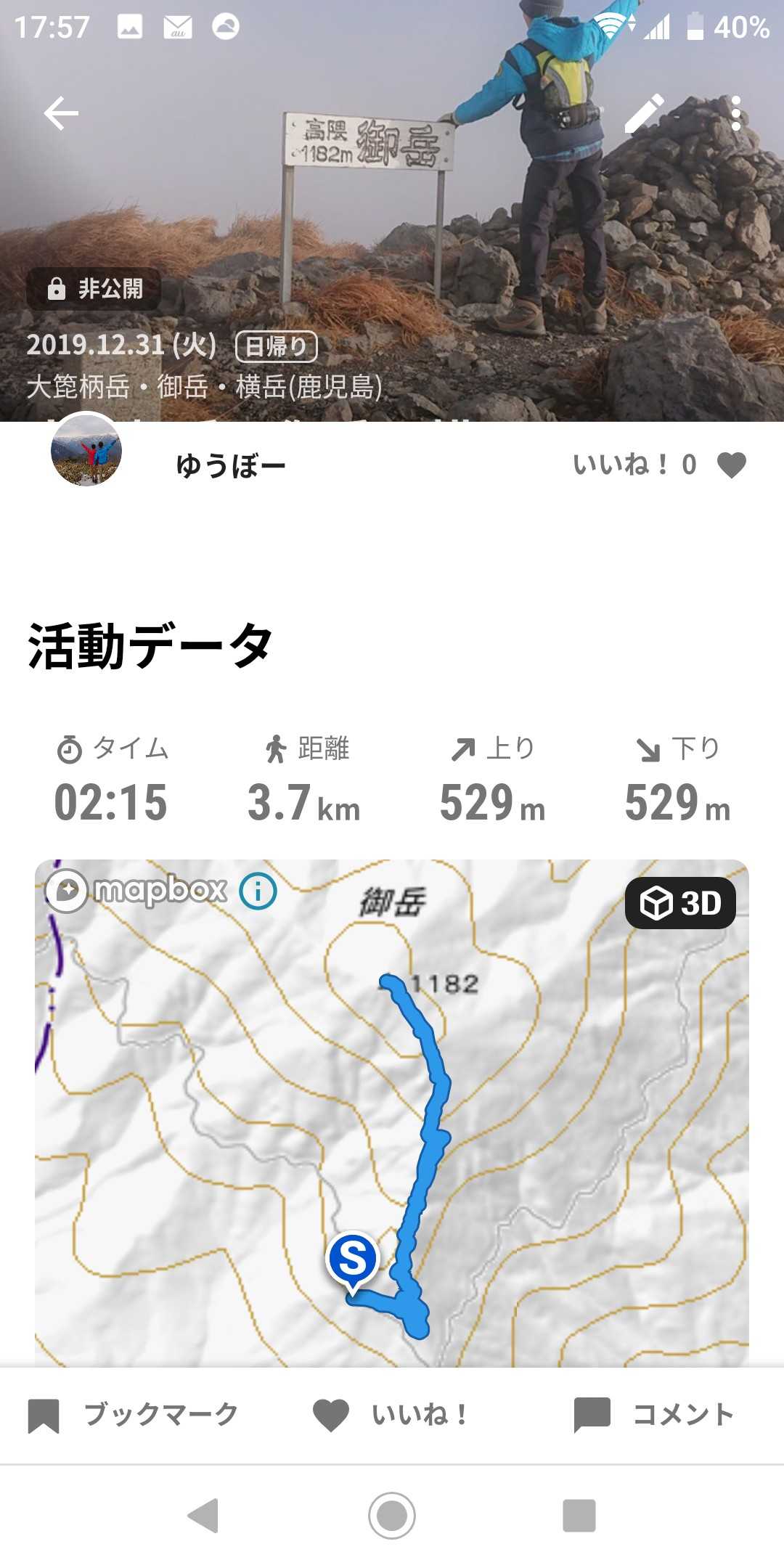The height and width of the screenshot is (1568, 784).
Task: Like the activity via bottom いいね！ button
Action: point(392,1414)
